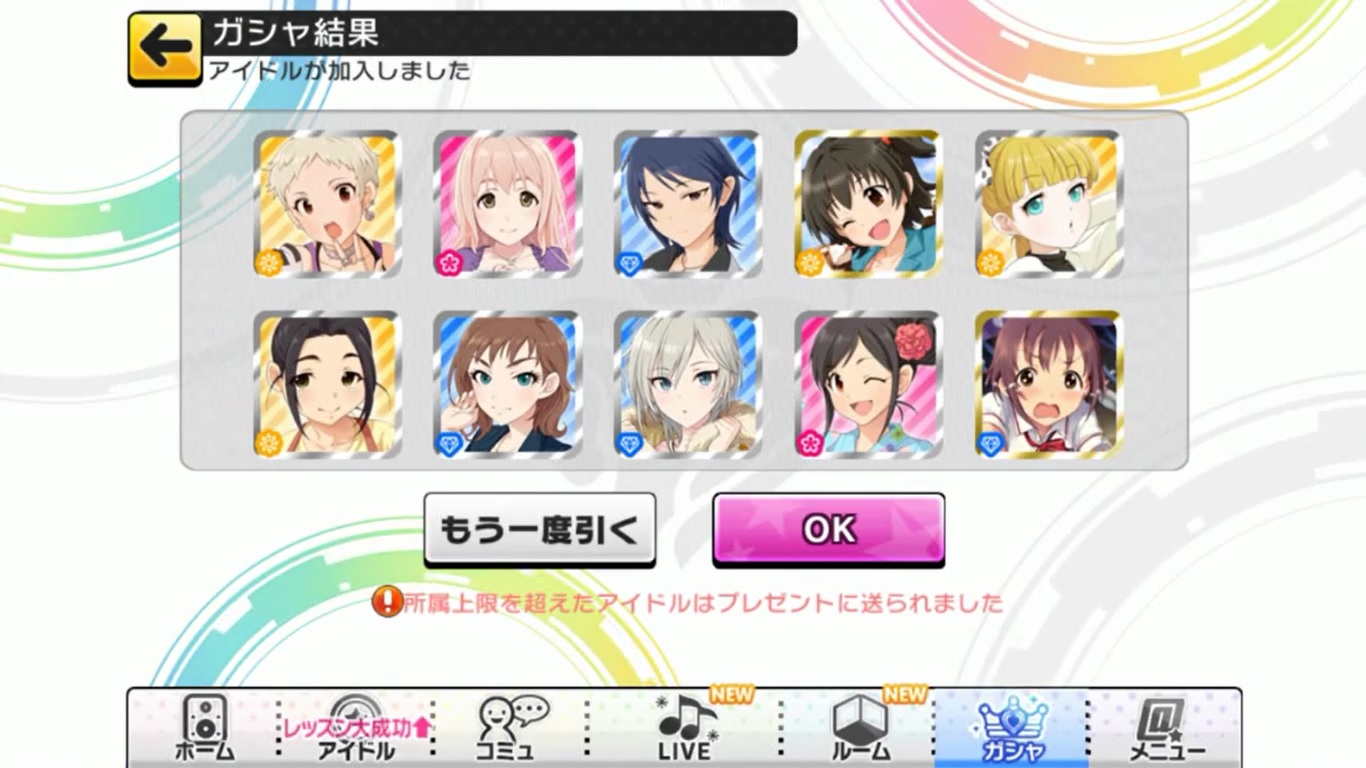Viewport: 1366px width, 768px height.
Task: Open the メニュー tab
Action: coord(1165,728)
